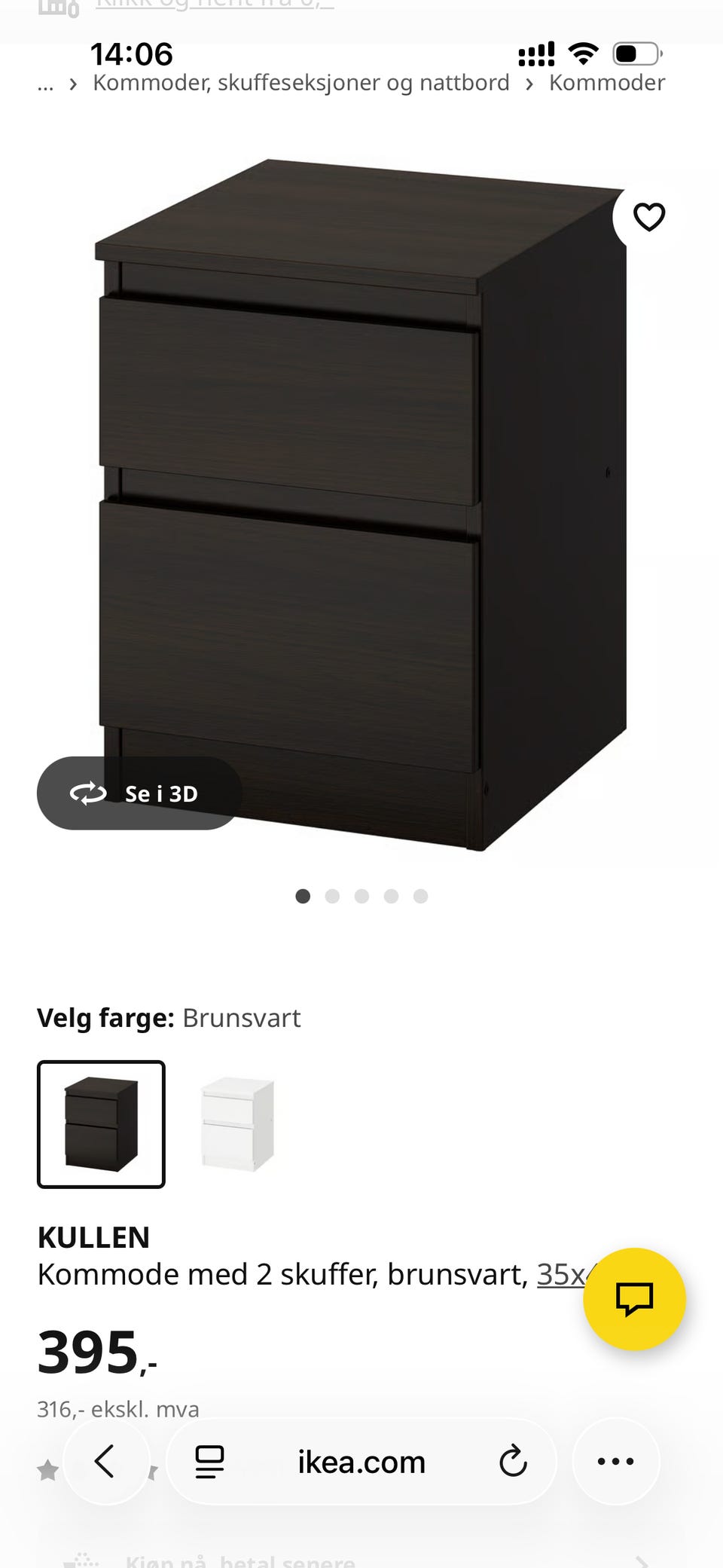Open the main product image
The width and height of the screenshot is (723, 1568).
click(361, 505)
